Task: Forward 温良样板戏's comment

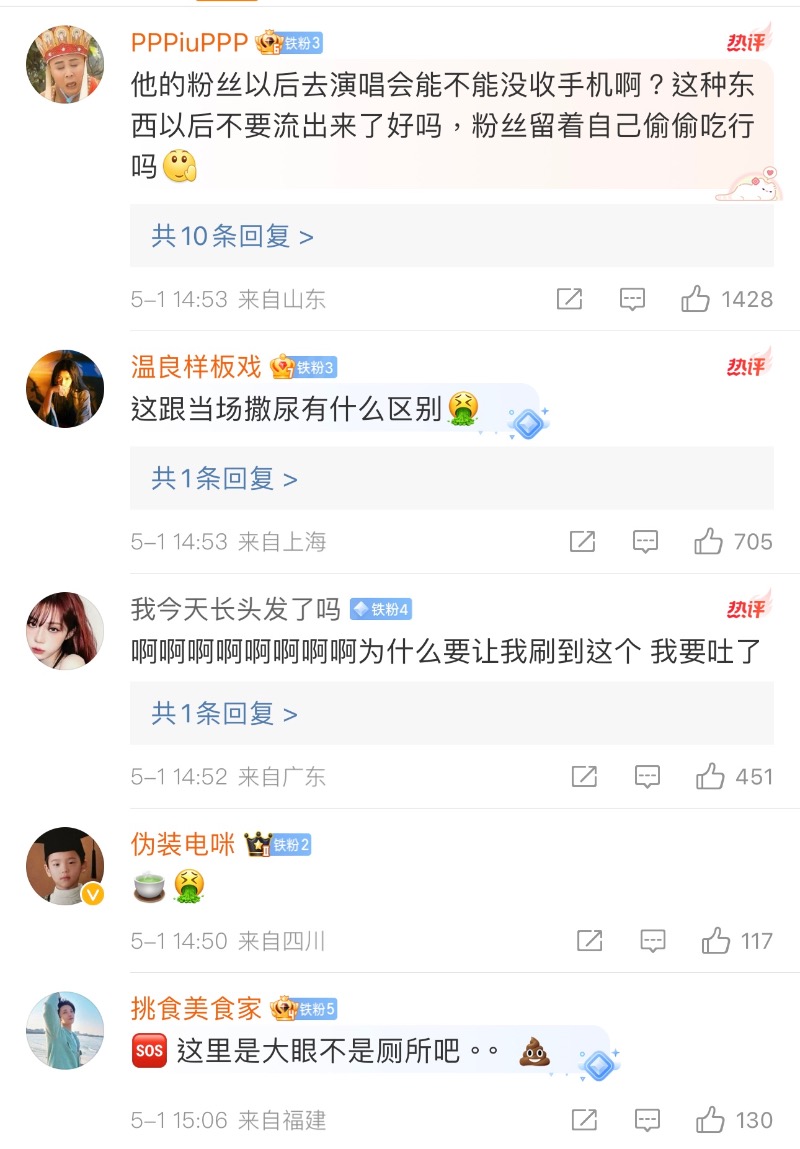Action: tap(583, 542)
